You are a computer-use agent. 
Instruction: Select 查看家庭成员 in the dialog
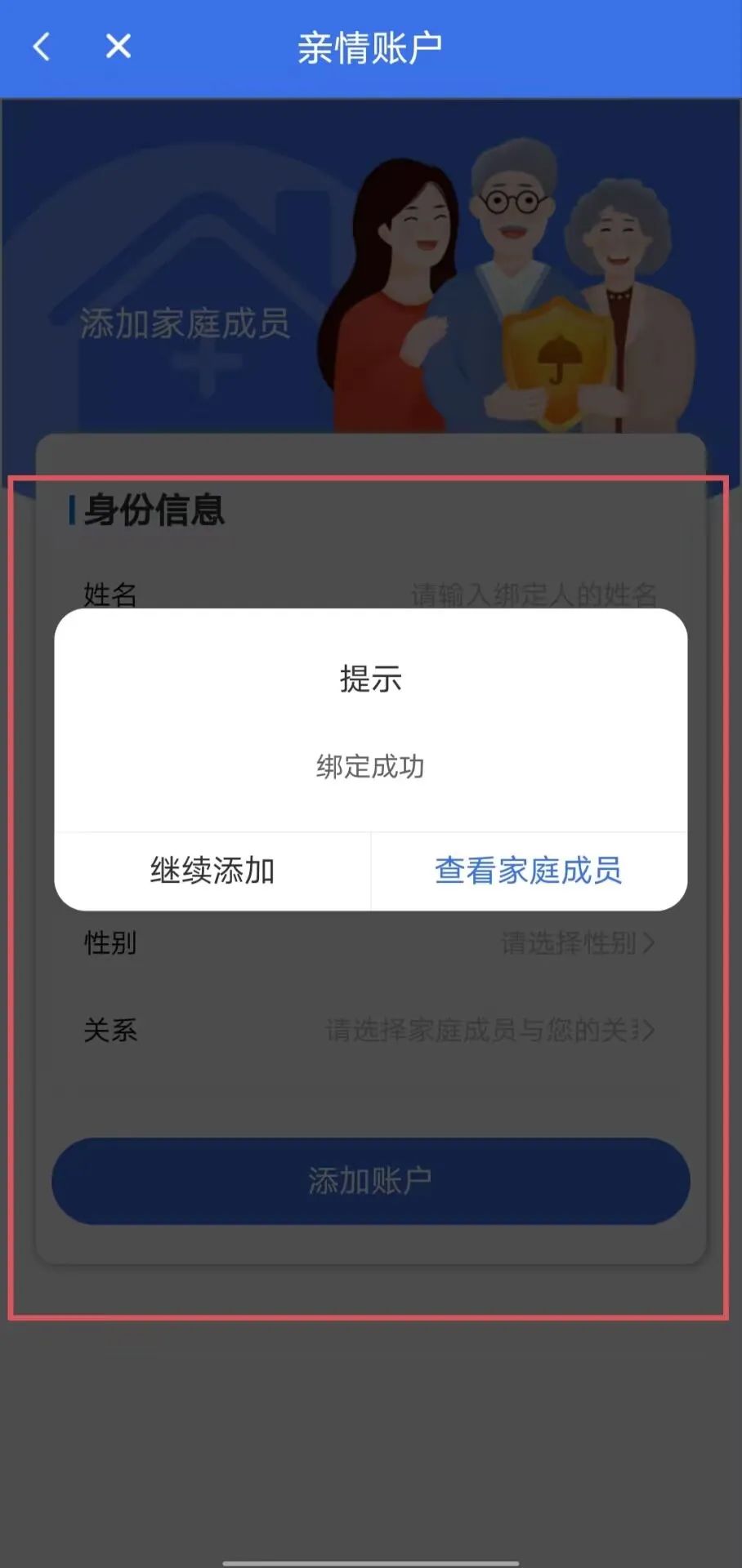point(529,871)
